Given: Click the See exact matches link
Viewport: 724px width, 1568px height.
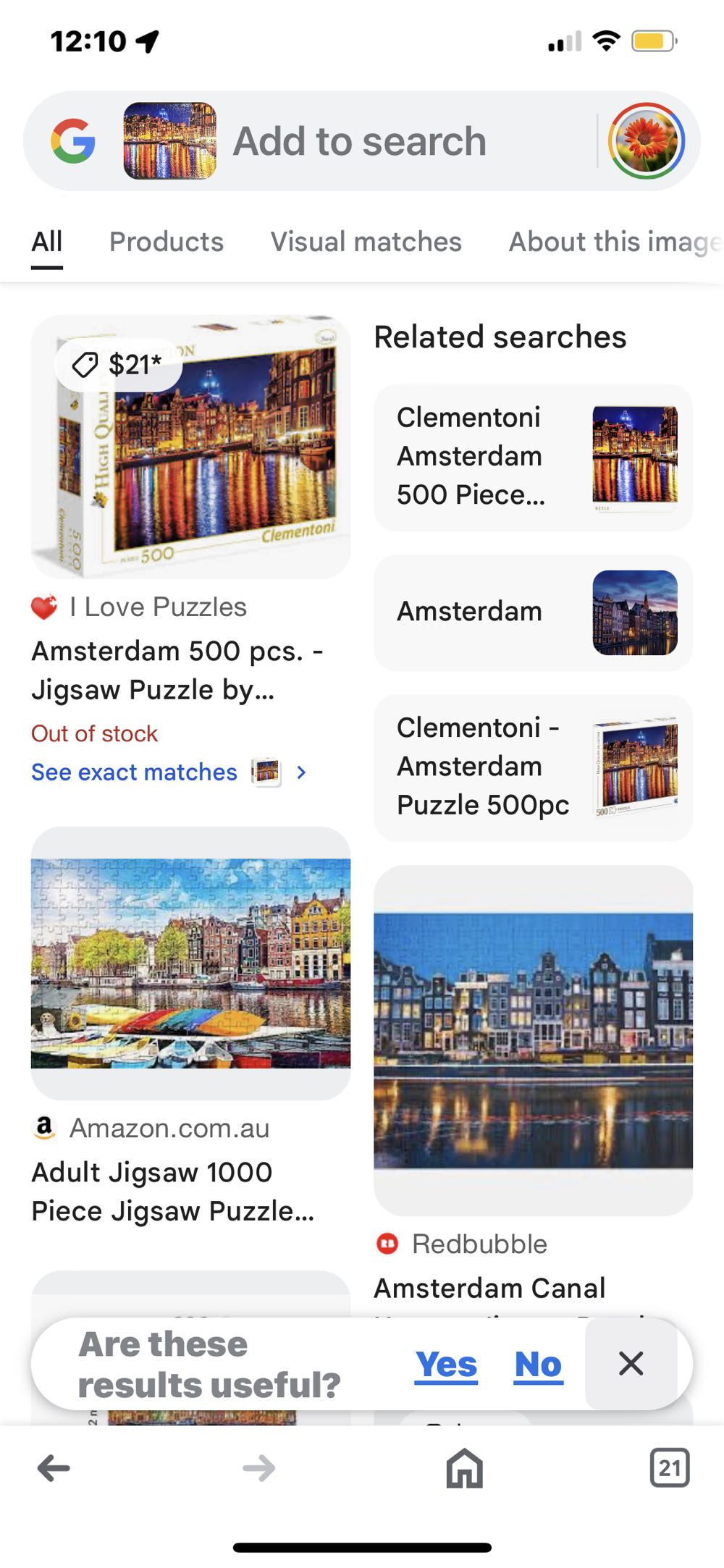Looking at the screenshot, I should point(132,772).
